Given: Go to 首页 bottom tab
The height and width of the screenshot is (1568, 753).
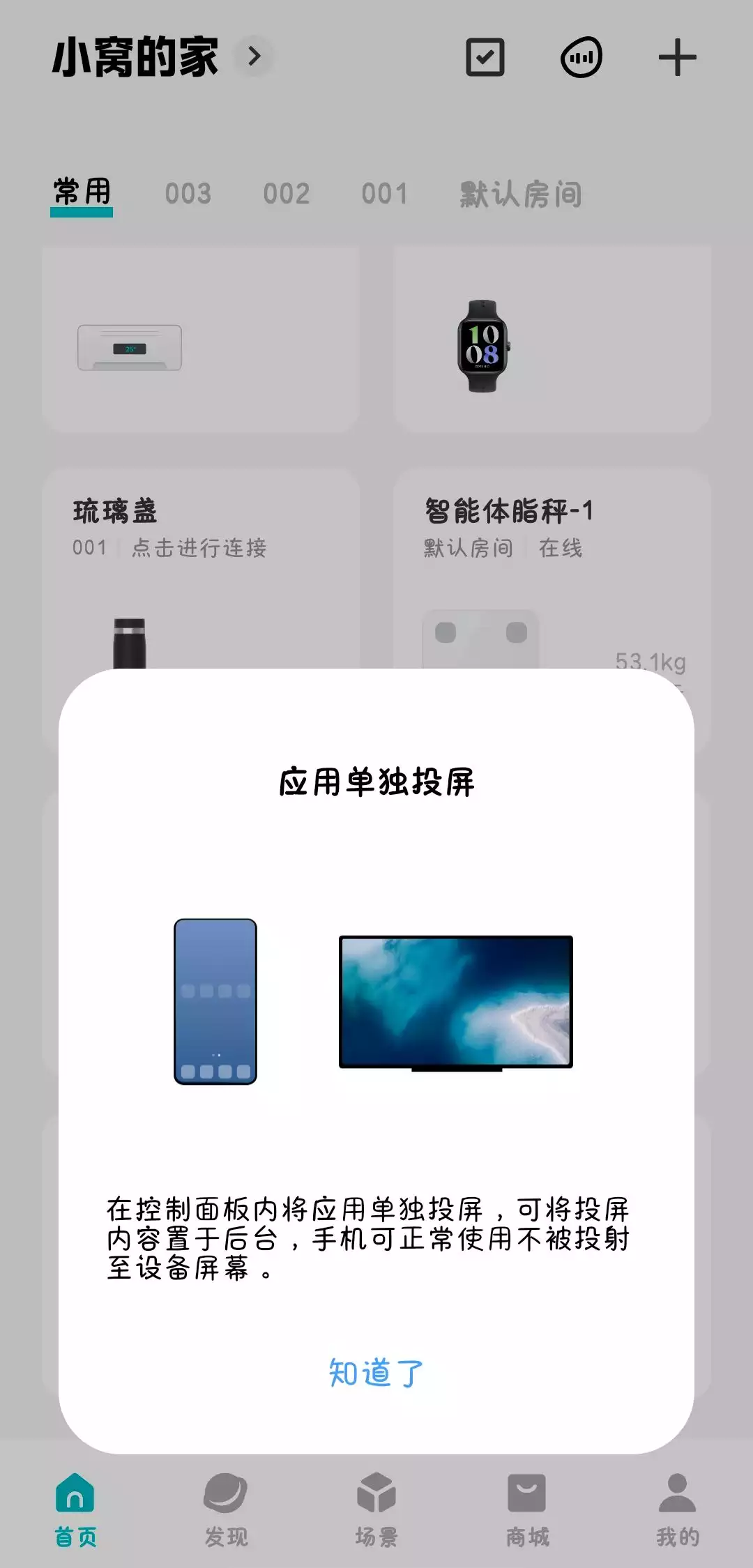Looking at the screenshot, I should 75,1509.
